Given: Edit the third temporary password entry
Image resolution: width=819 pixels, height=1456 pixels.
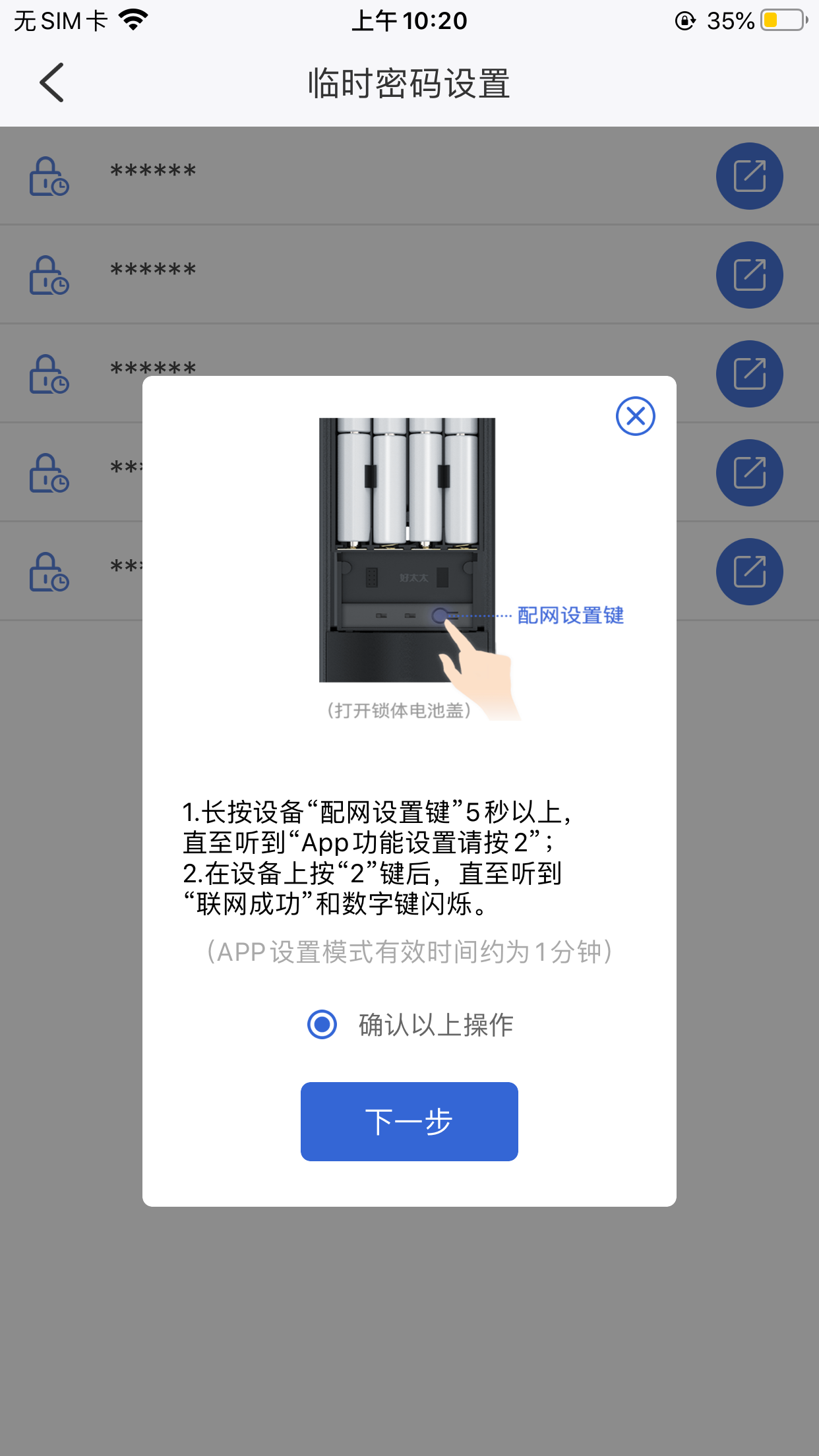Looking at the screenshot, I should point(749,374).
